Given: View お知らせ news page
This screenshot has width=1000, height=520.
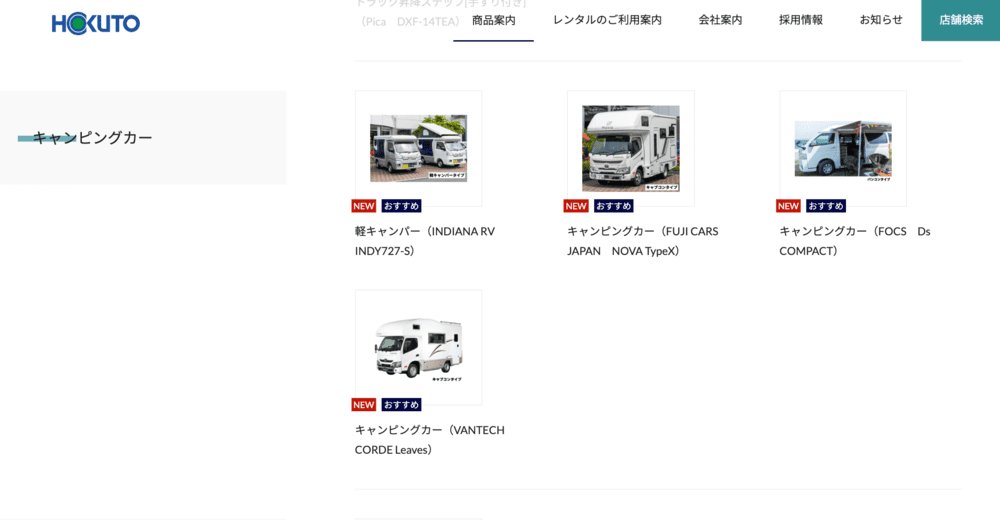Looking at the screenshot, I should (881, 20).
